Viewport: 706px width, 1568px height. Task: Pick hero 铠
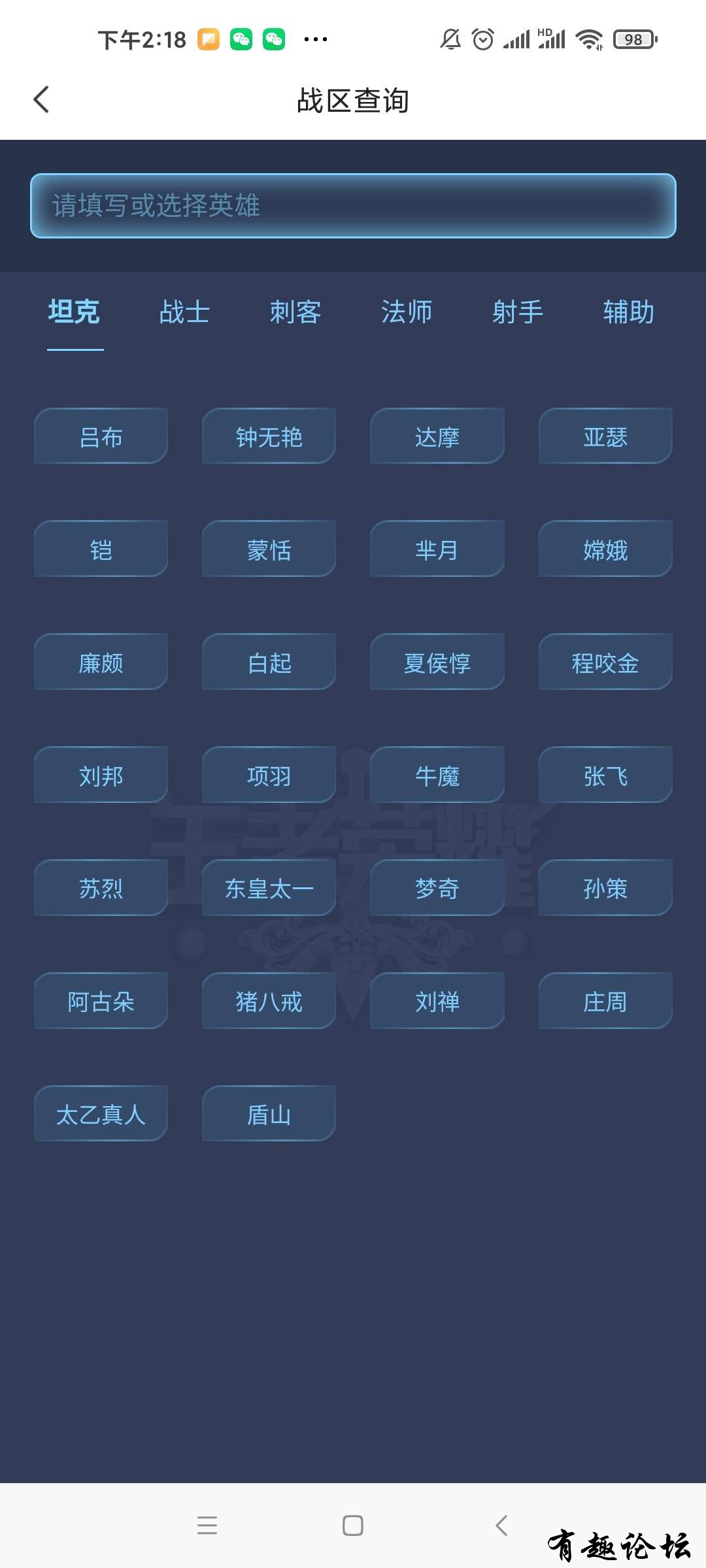coord(101,549)
